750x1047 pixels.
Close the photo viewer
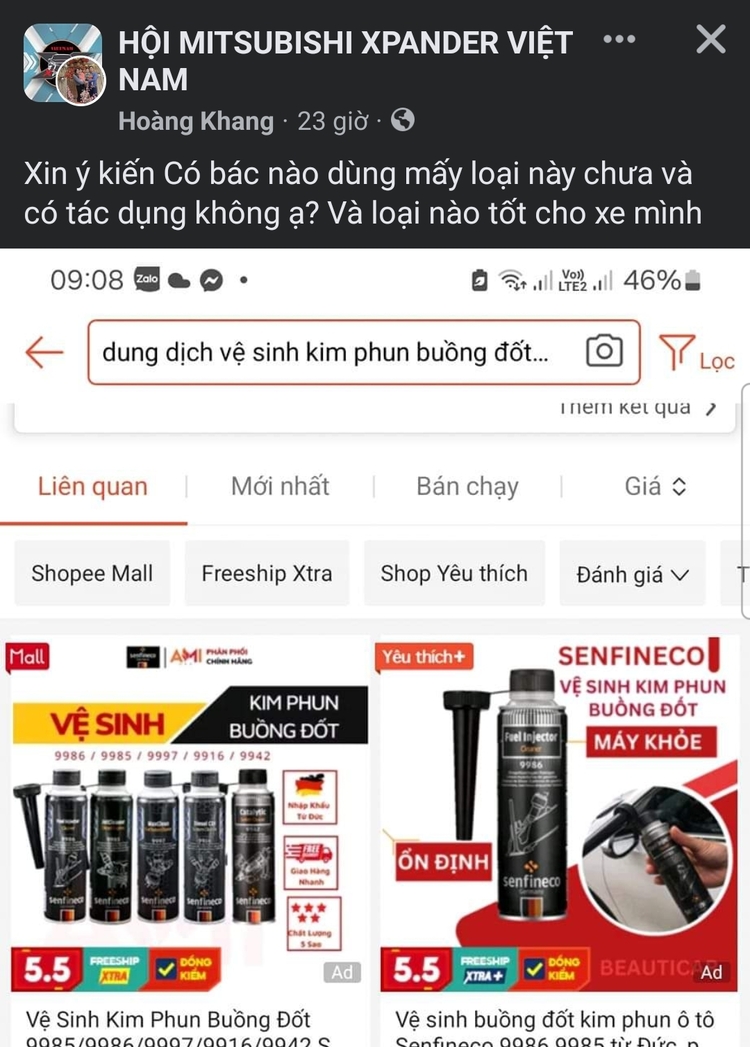pos(711,40)
